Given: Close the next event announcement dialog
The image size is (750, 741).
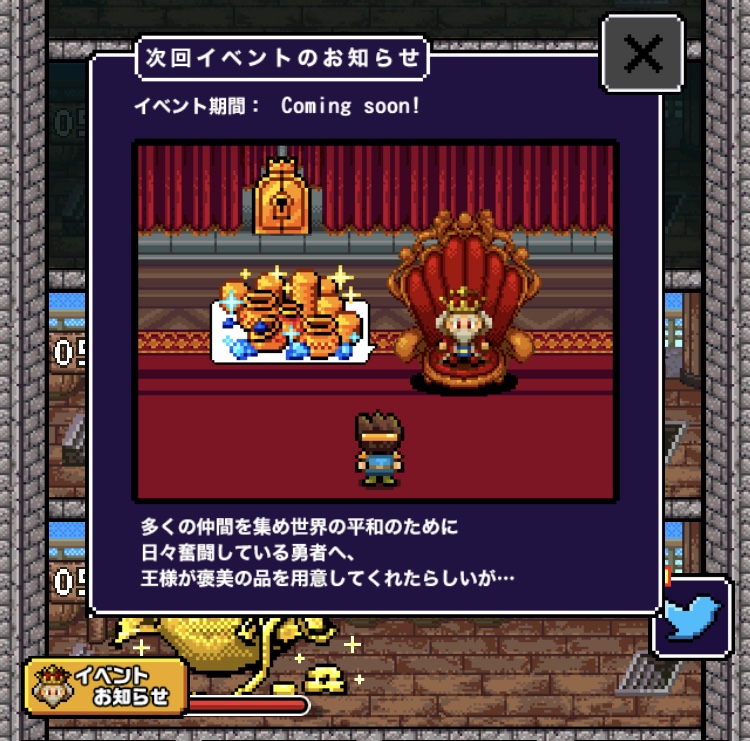Looking at the screenshot, I should [642, 54].
